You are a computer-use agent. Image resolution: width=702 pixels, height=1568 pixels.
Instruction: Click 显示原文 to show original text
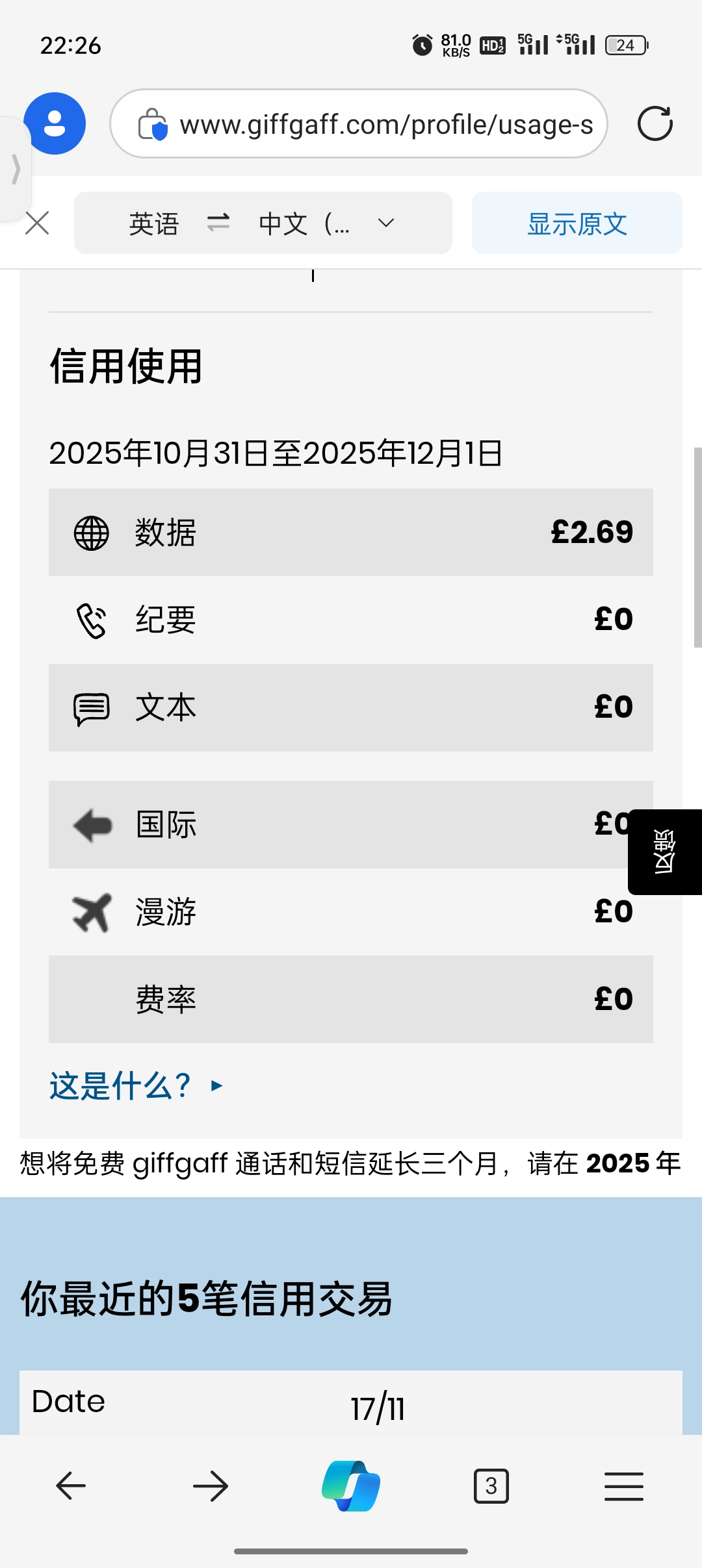[x=576, y=223]
